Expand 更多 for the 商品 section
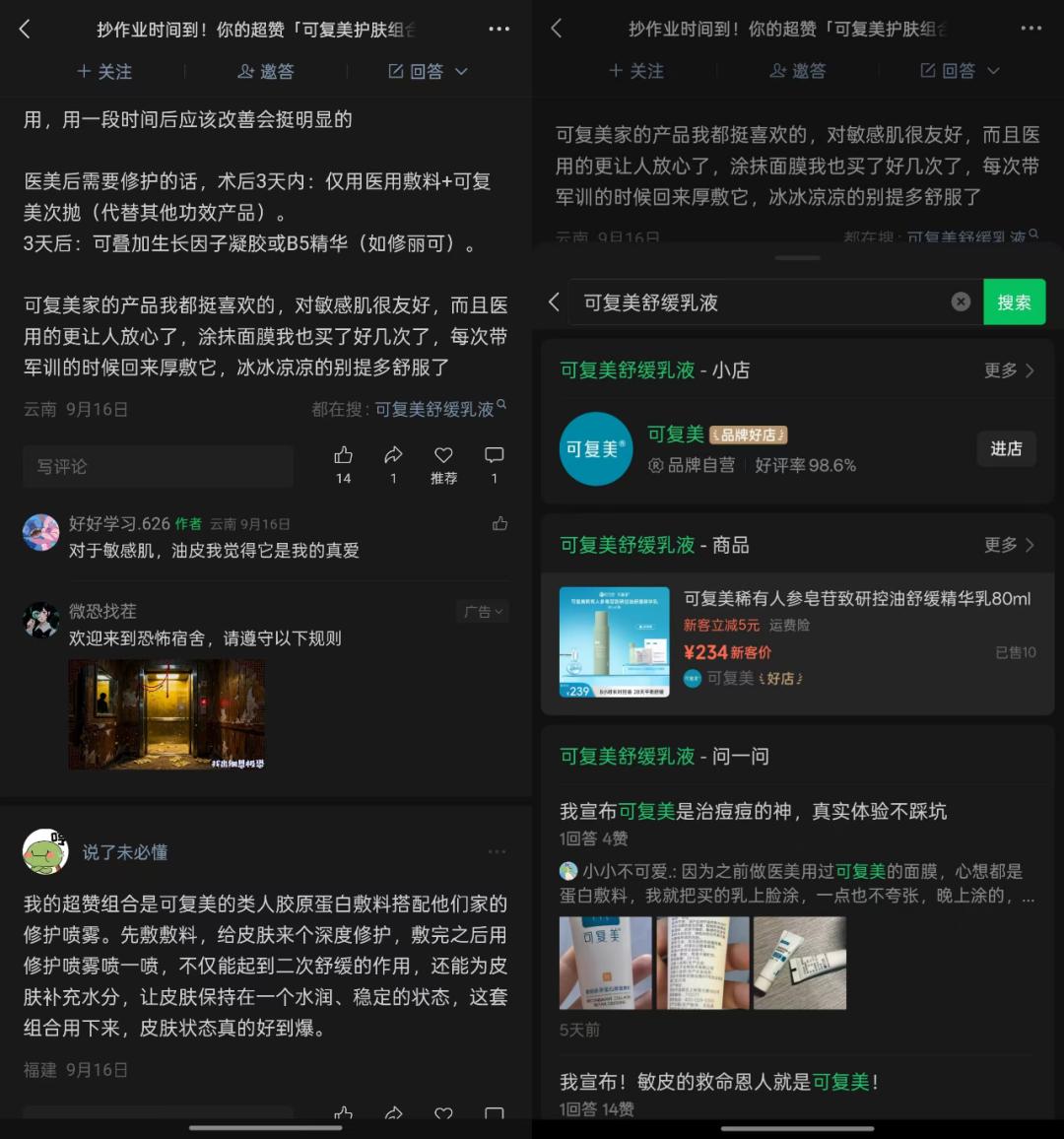 [x=998, y=544]
